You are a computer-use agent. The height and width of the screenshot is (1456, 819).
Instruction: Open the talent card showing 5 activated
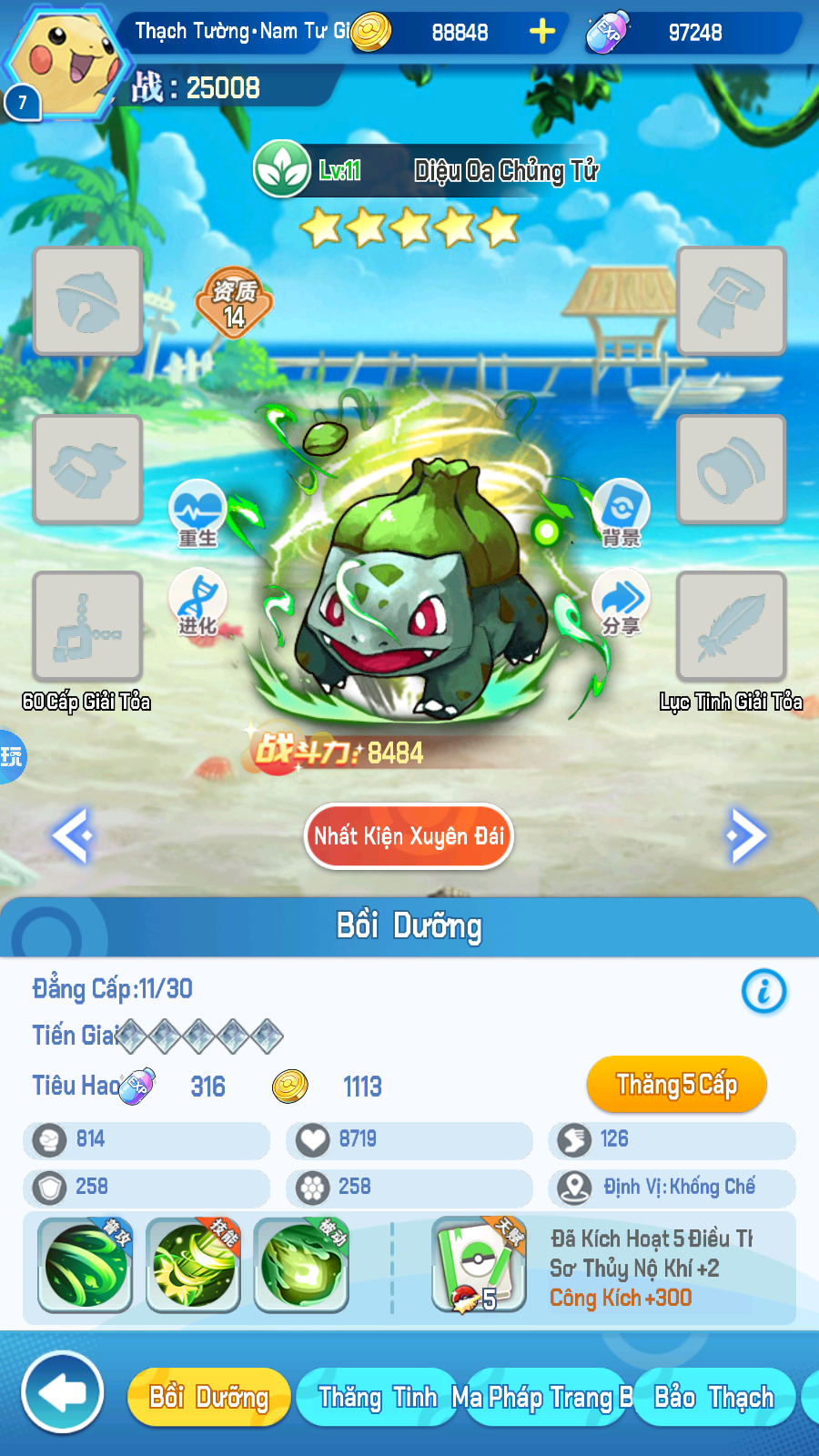[x=478, y=1266]
